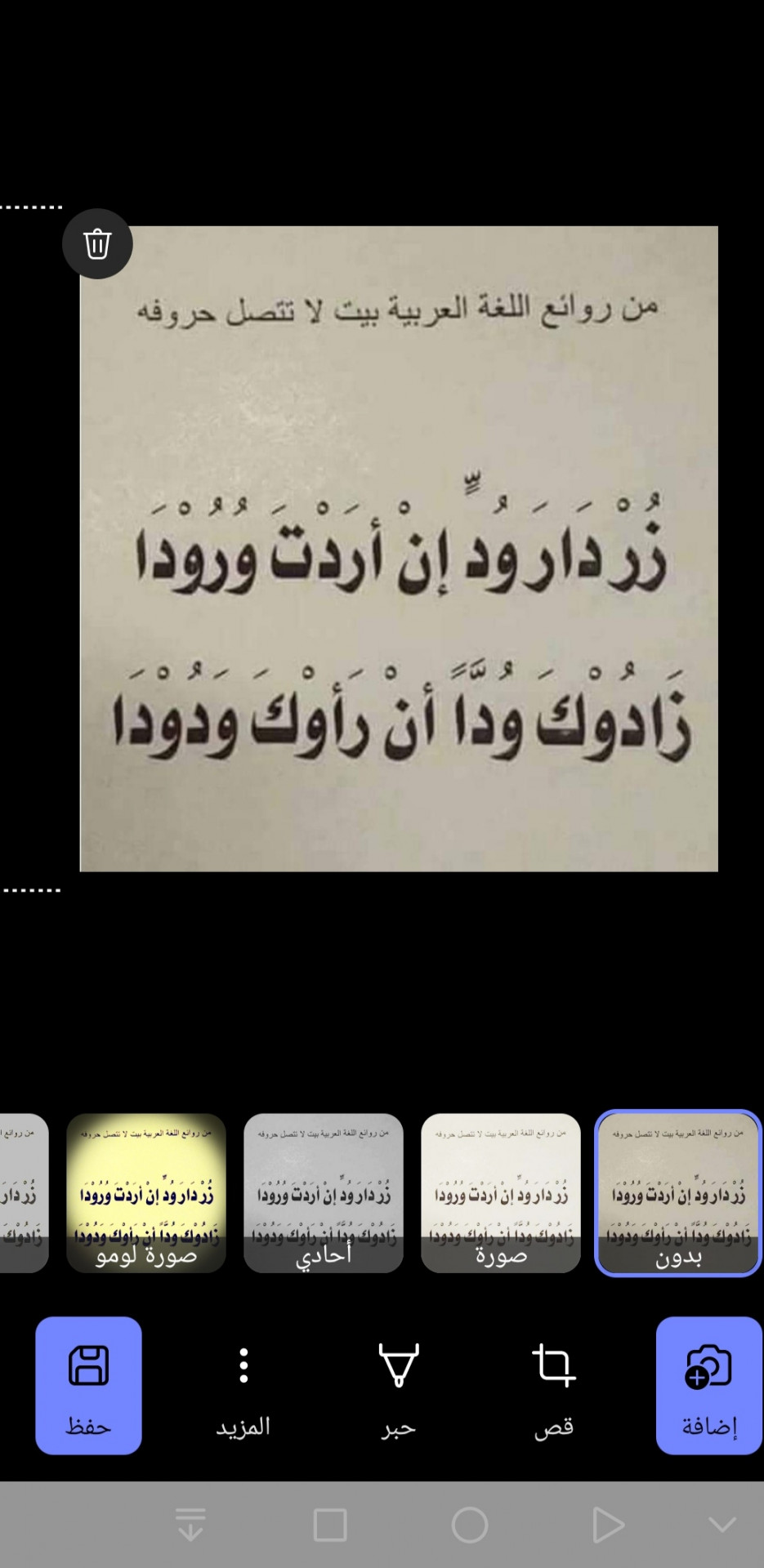The height and width of the screenshot is (1568, 764).
Task: Open the حبر ink tool
Action: tap(399, 1385)
